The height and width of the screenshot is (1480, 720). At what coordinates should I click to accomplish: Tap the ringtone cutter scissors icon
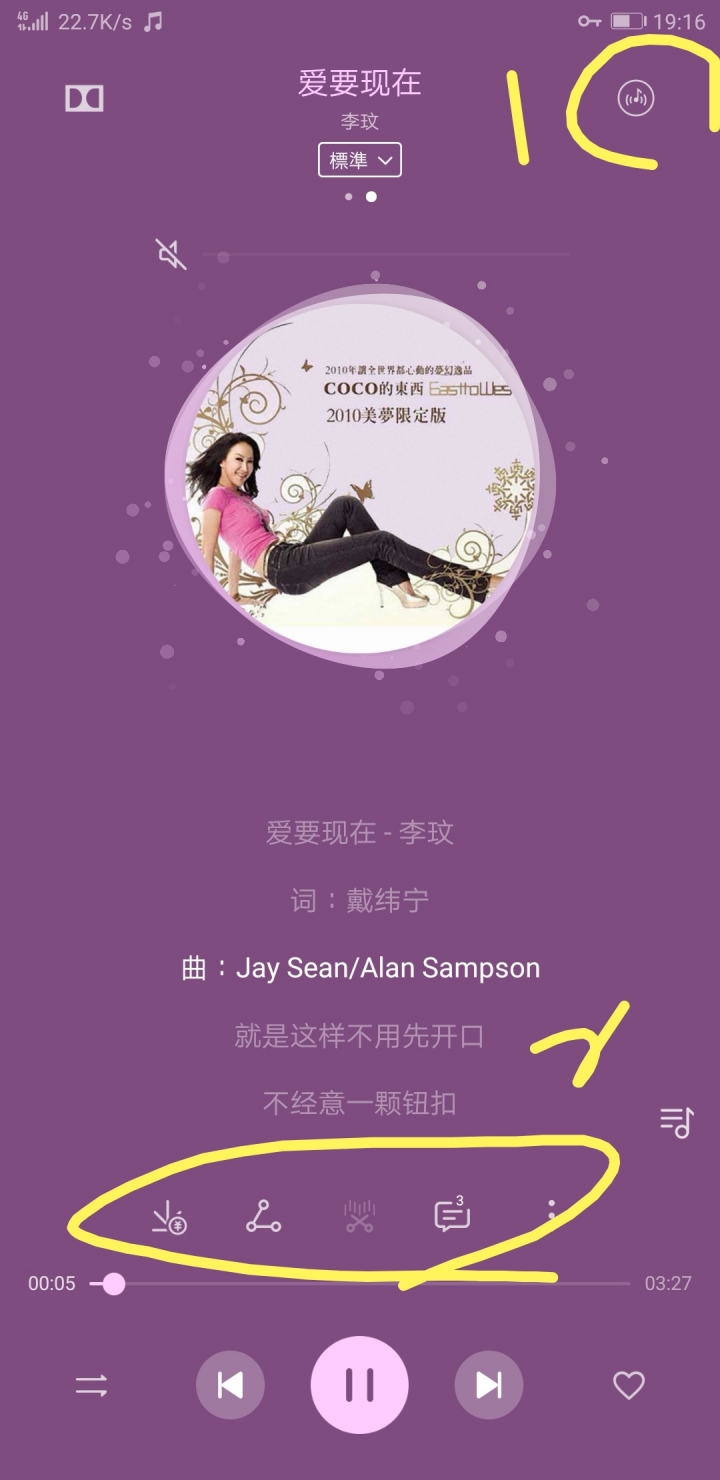coord(359,1217)
